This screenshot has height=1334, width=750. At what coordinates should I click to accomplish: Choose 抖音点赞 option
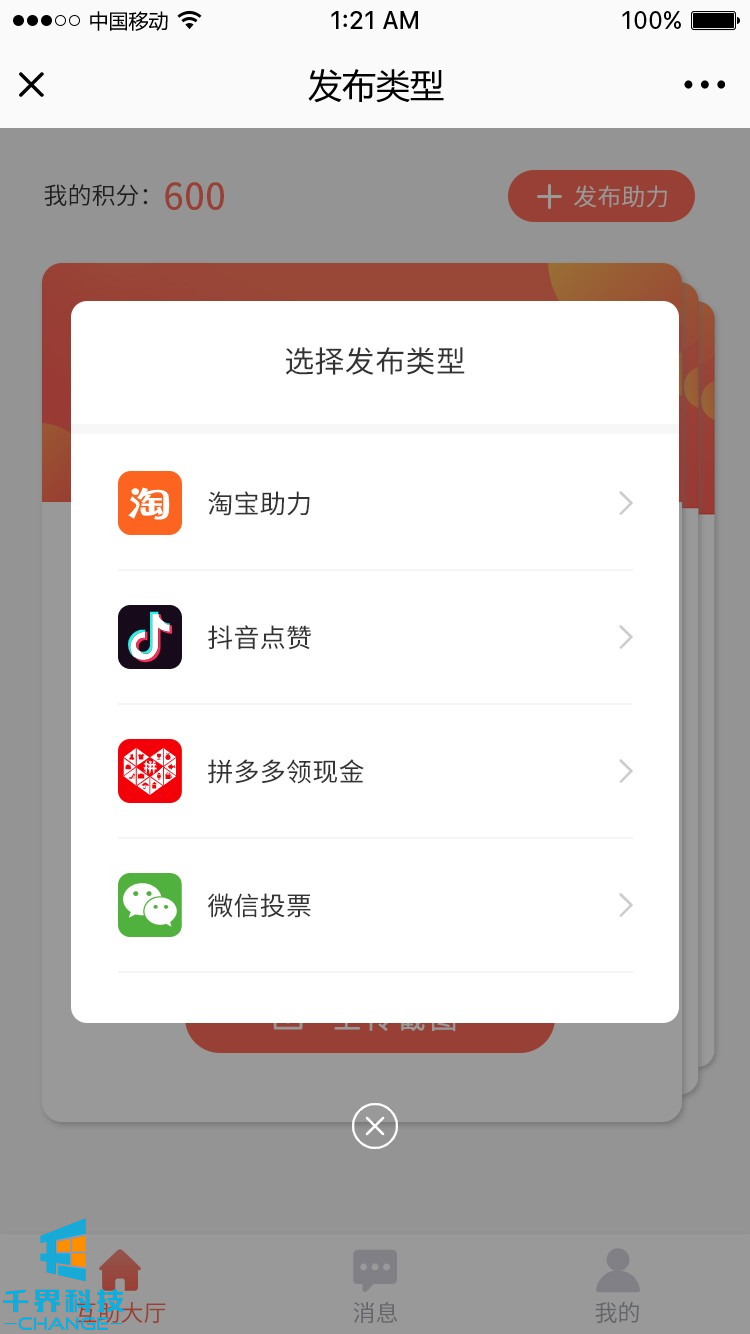(x=375, y=637)
